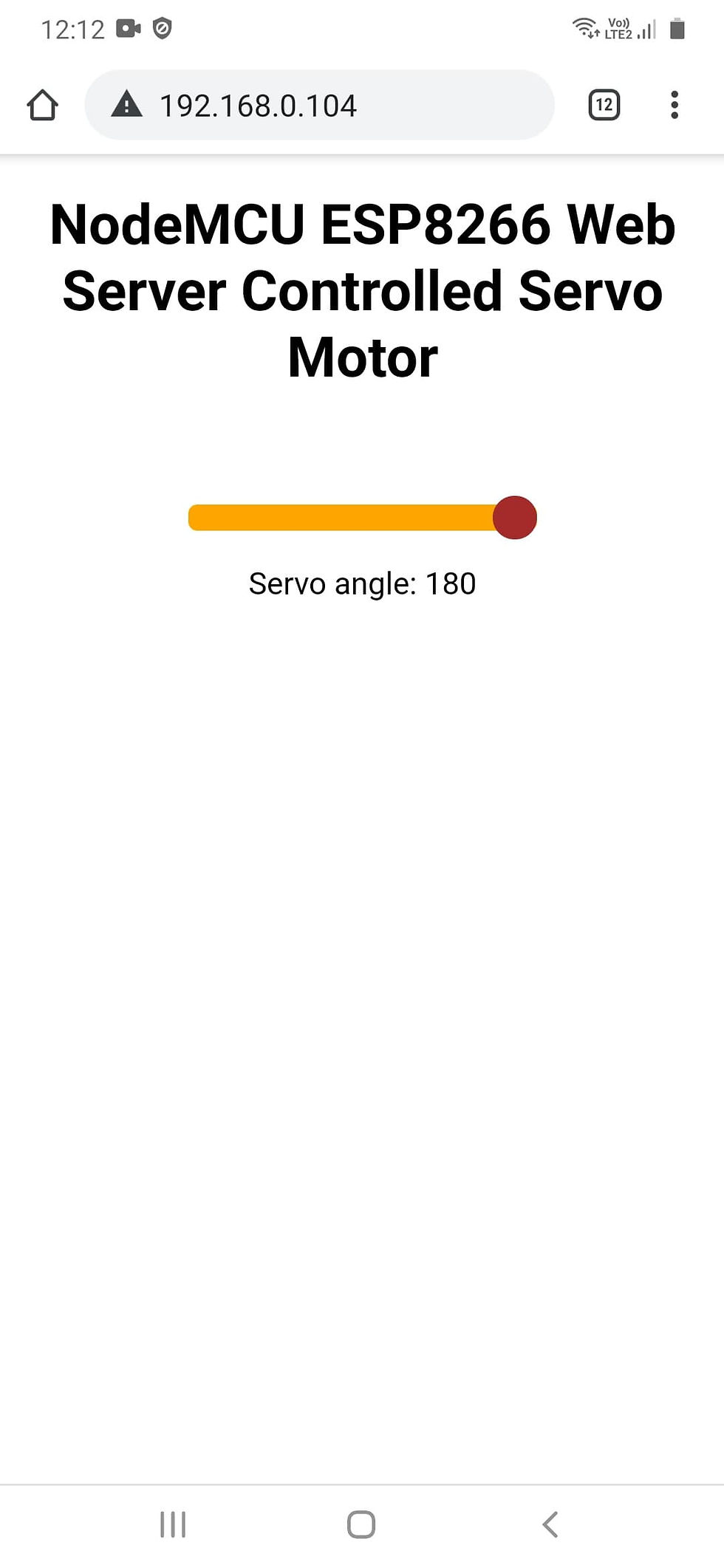
Task: Go back using the system back button
Action: (550, 1524)
